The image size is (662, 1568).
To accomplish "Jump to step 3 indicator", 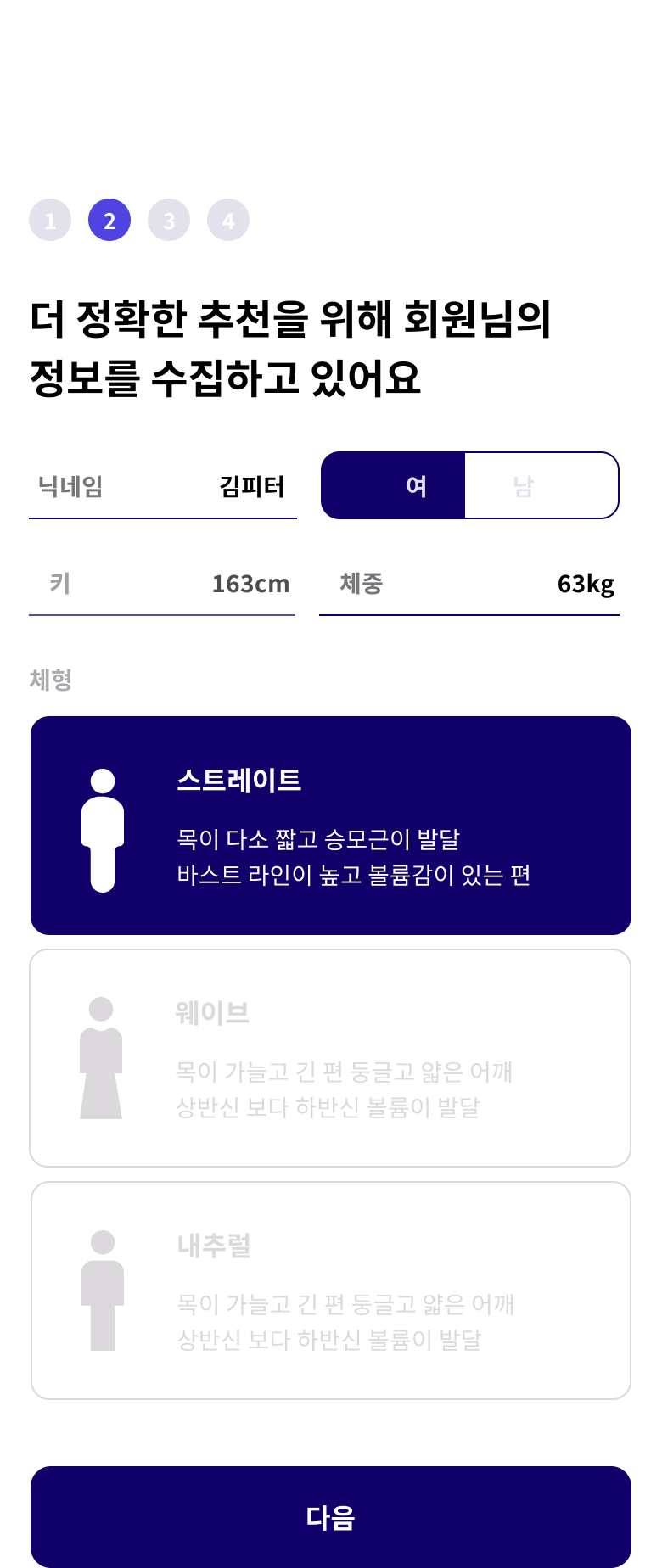I will [x=169, y=221].
